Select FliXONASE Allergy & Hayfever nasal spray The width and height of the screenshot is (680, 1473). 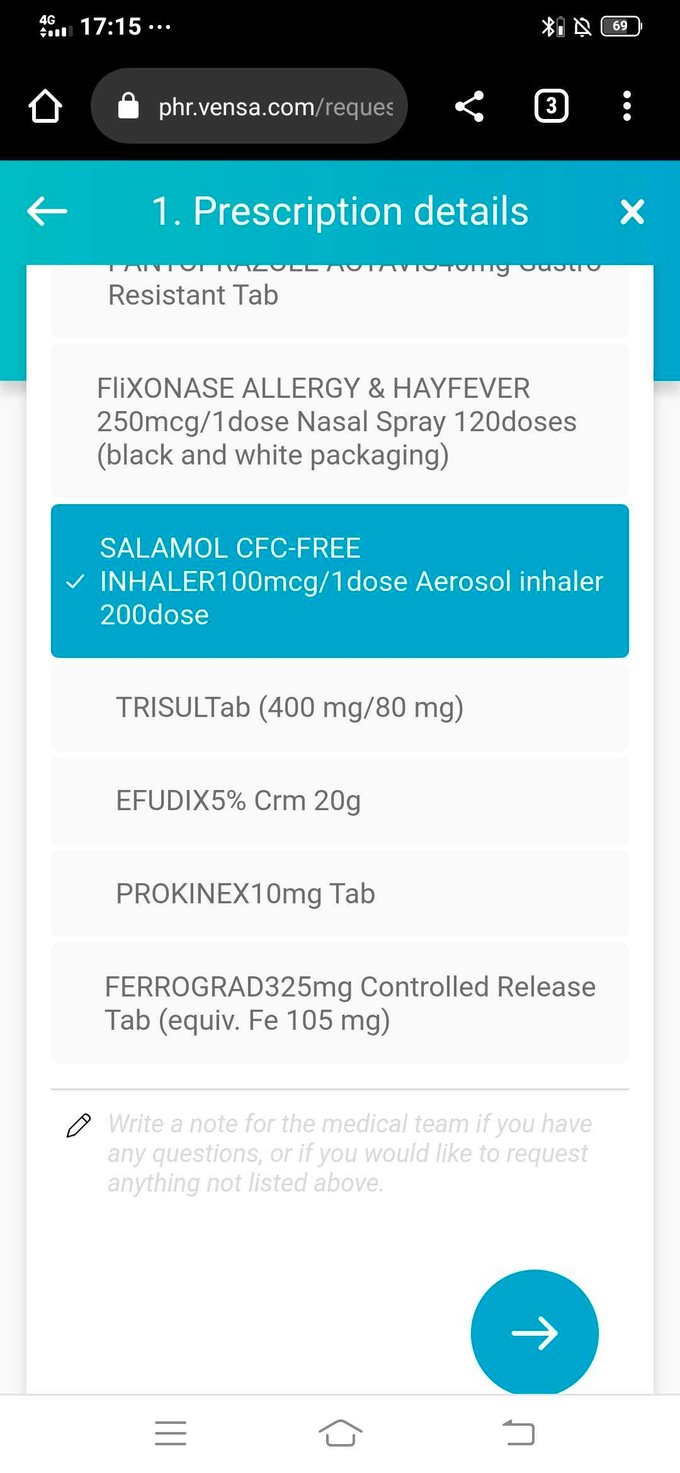339,422
